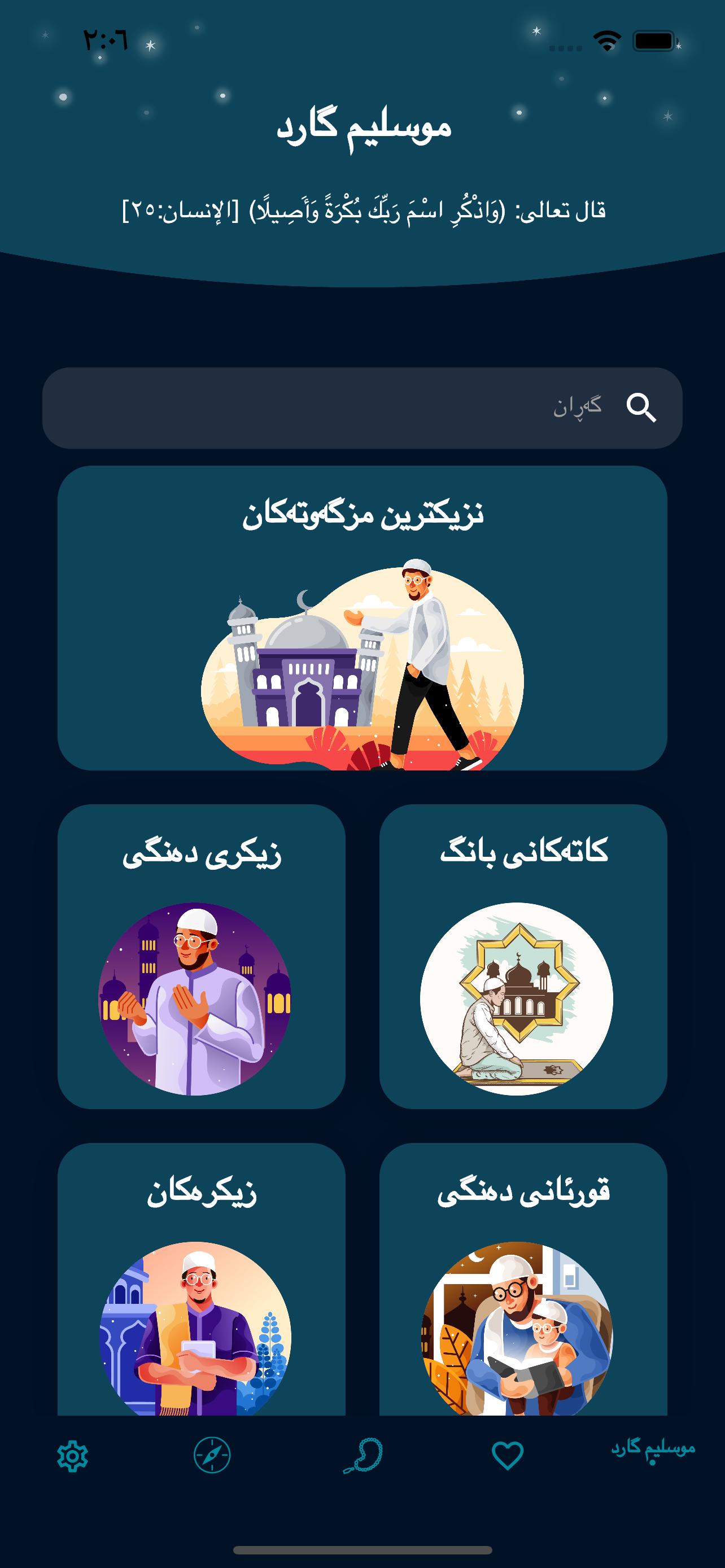
Task: Open the زیکری دەنگی audio dhikr card
Action: click(202, 956)
